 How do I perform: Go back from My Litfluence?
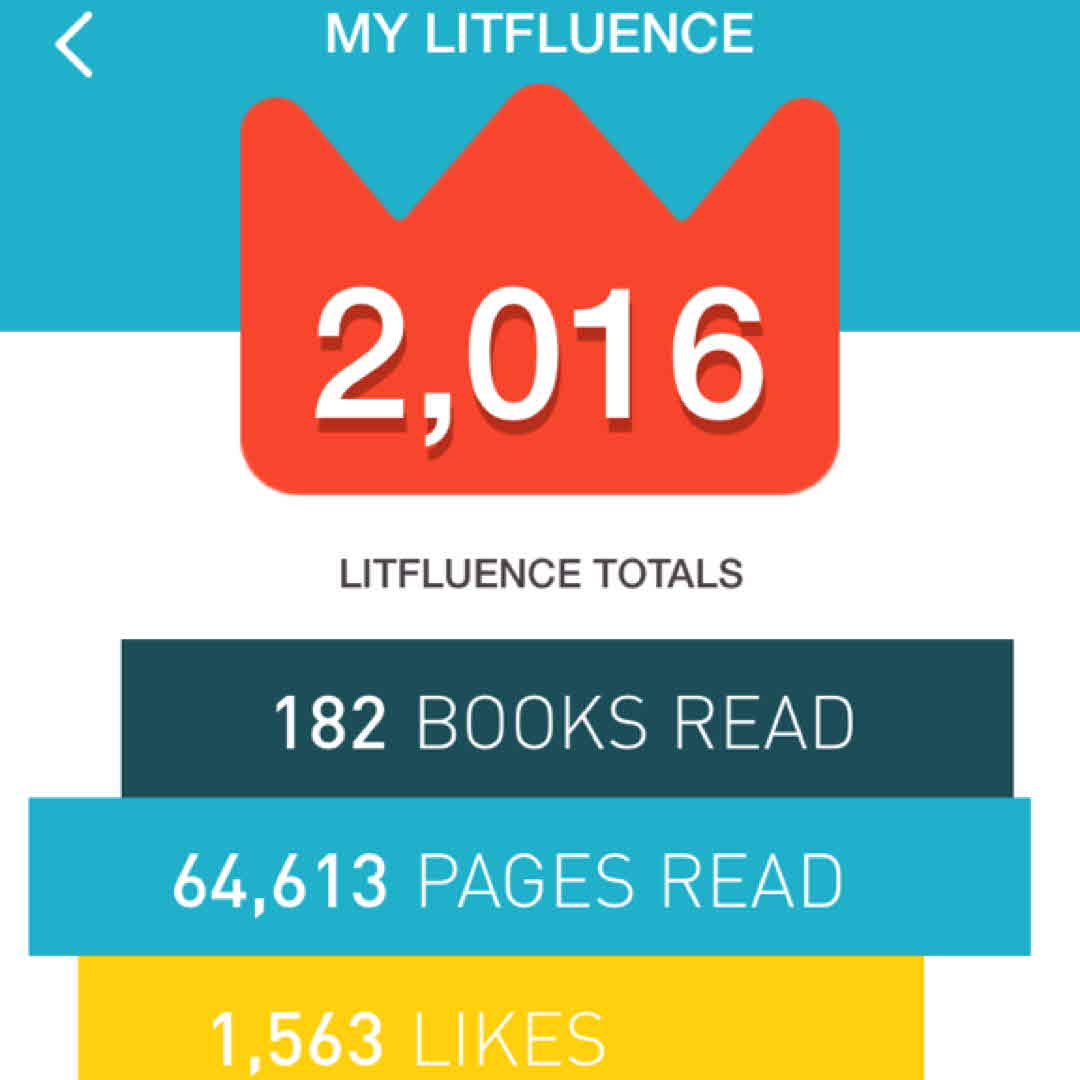coord(74,45)
